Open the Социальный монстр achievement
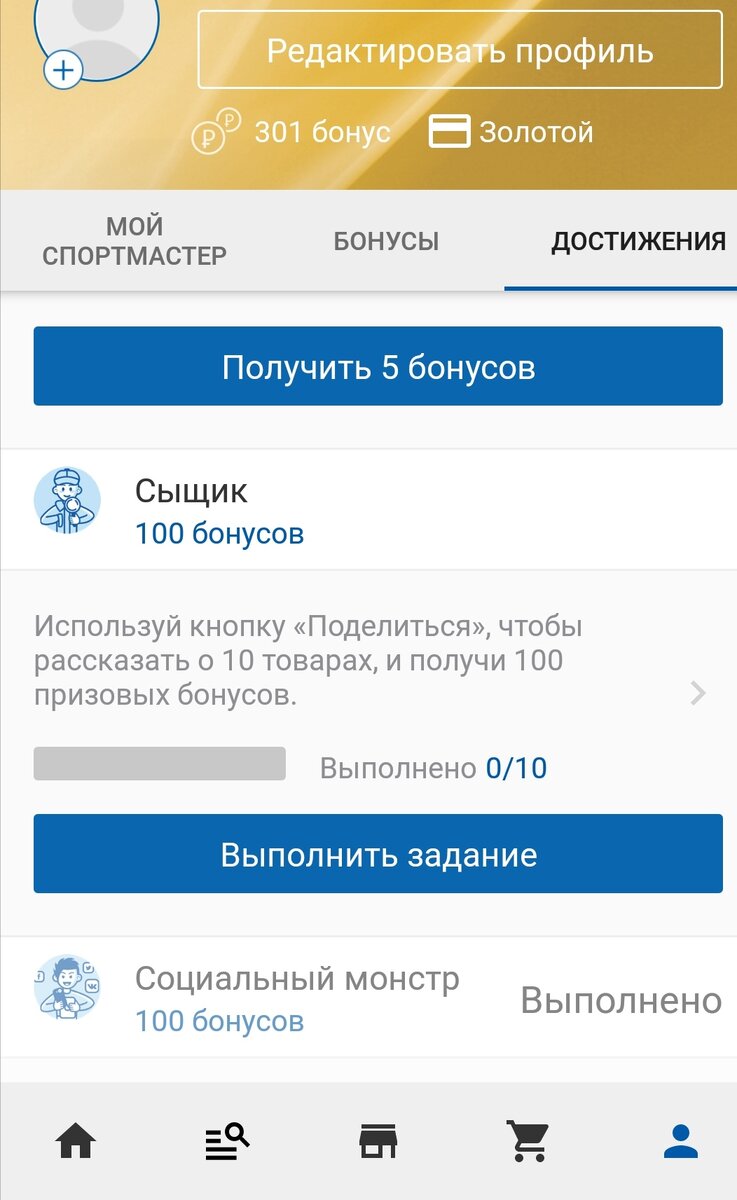737x1200 pixels. [x=368, y=998]
